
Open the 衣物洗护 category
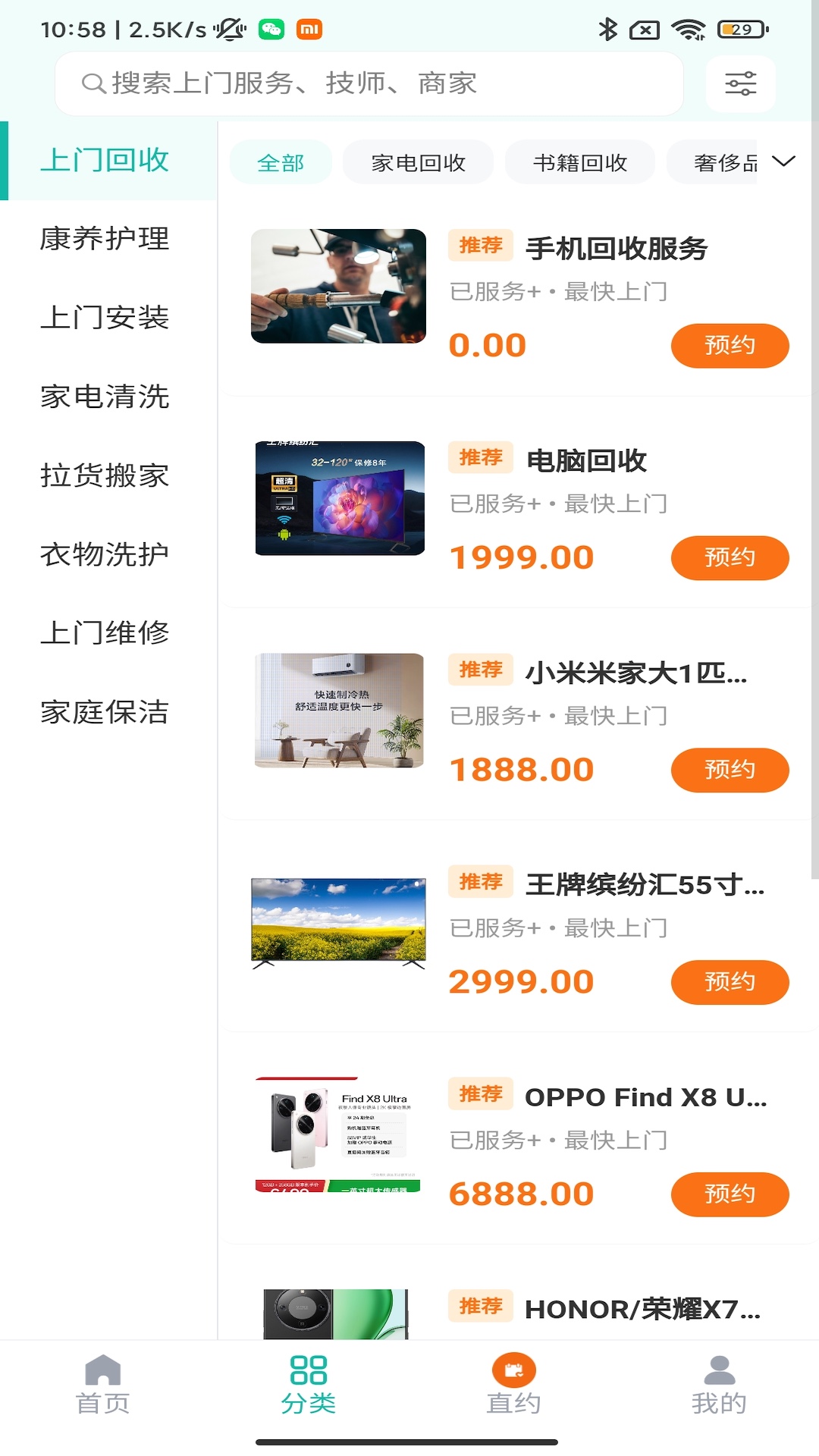[105, 554]
